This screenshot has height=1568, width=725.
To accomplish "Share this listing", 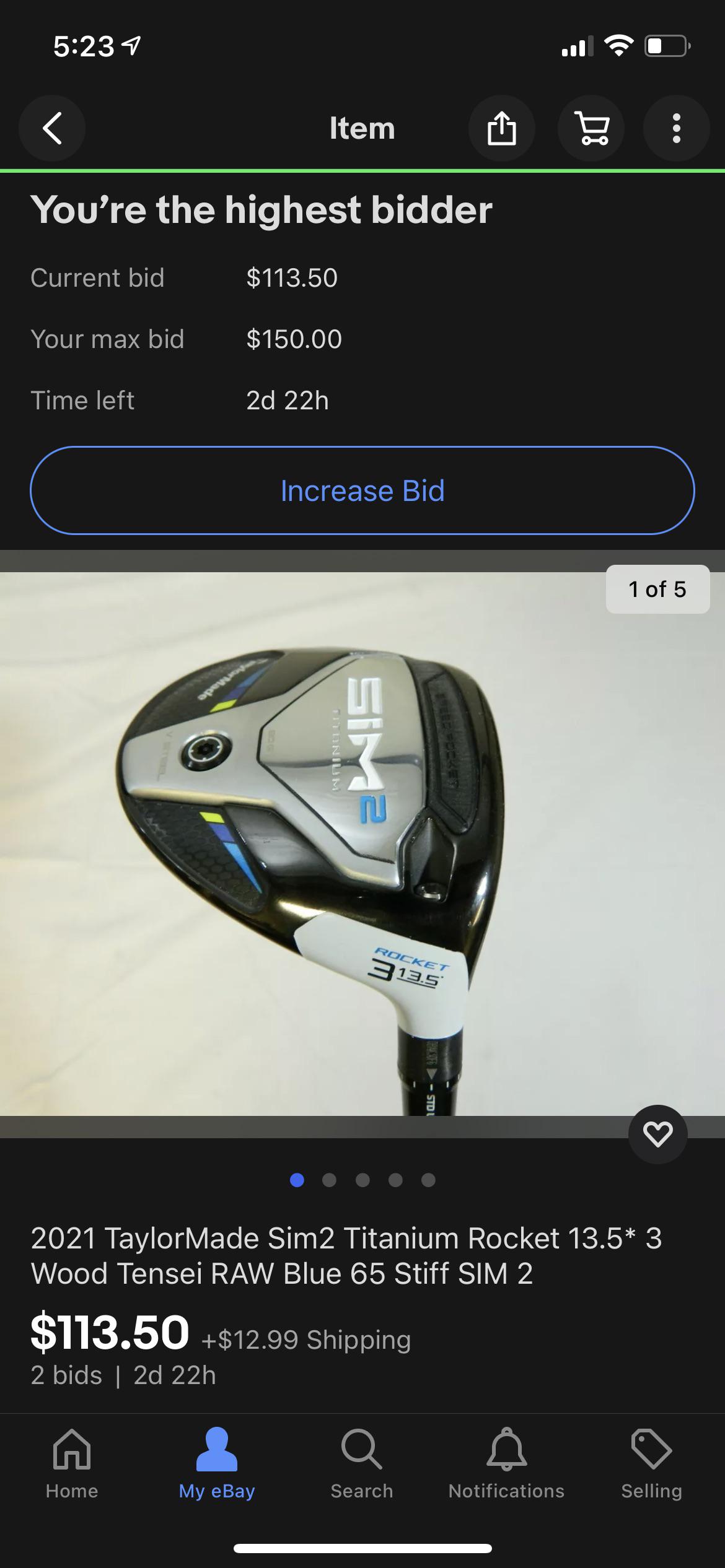I will coord(503,128).
